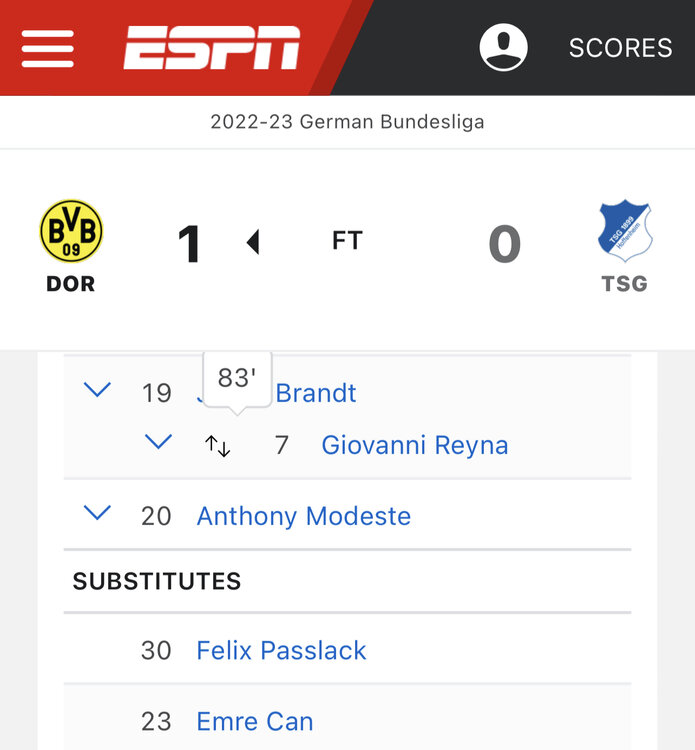Open the hamburger menu
Viewport: 695px width, 750px height.
[48, 48]
